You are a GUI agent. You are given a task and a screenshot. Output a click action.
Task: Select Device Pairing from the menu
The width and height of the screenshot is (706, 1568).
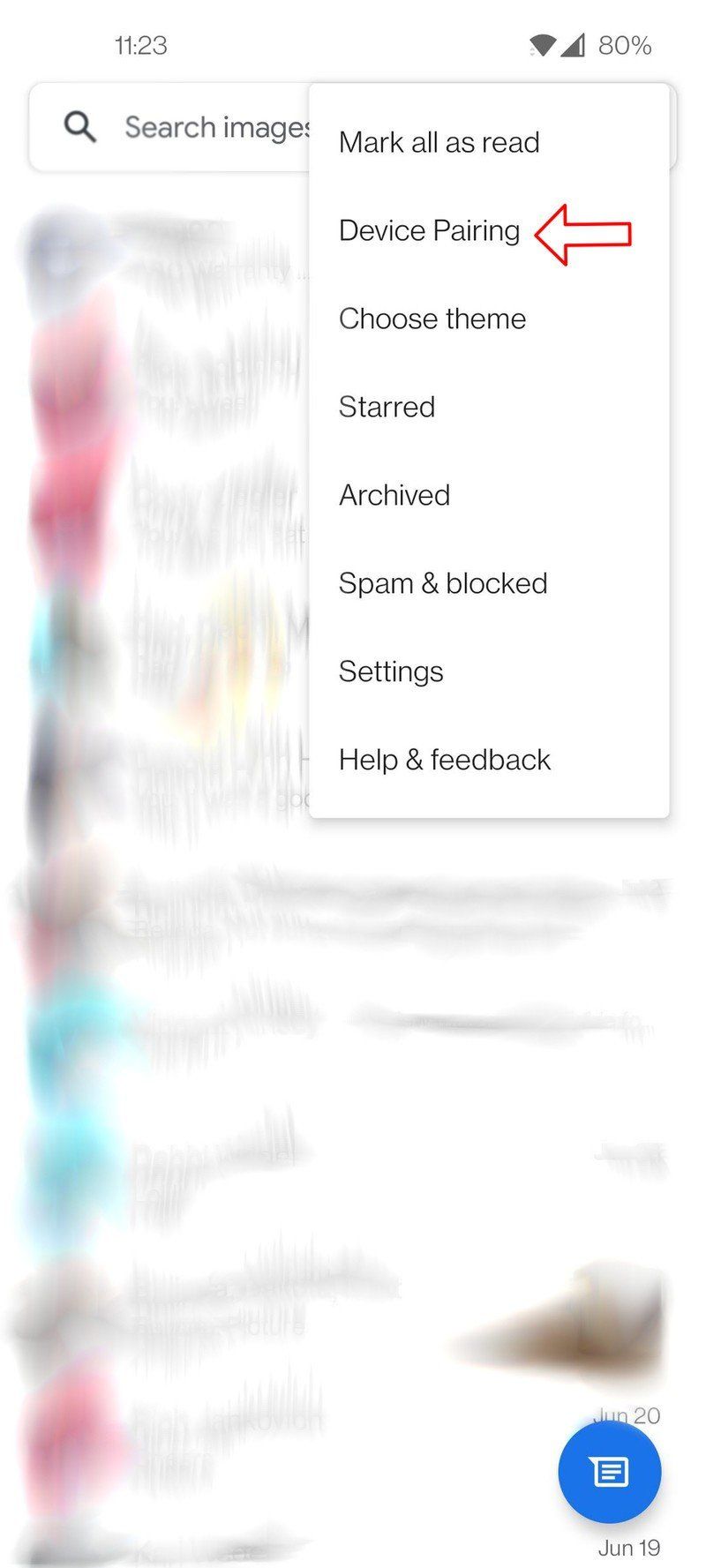(x=429, y=230)
